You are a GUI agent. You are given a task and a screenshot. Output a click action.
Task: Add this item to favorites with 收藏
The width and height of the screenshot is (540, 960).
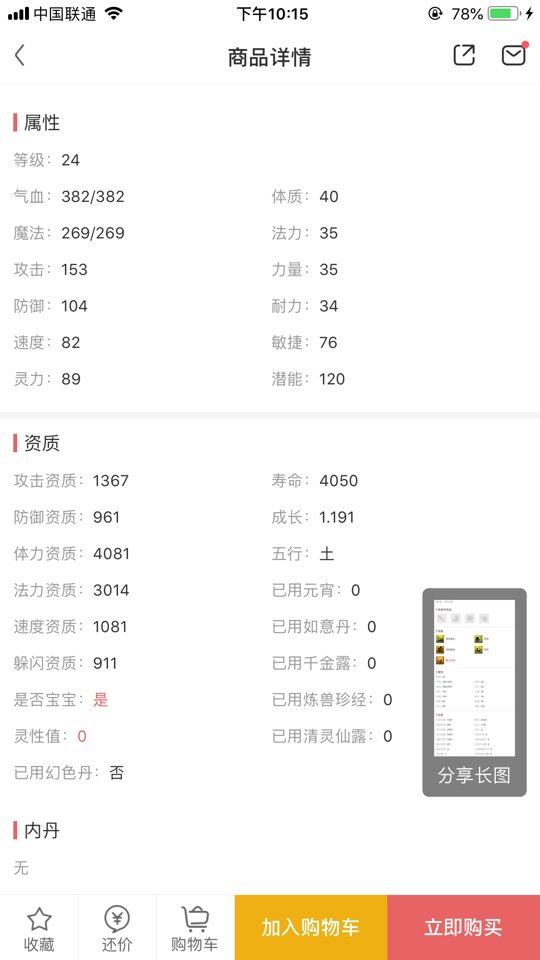coord(39,928)
